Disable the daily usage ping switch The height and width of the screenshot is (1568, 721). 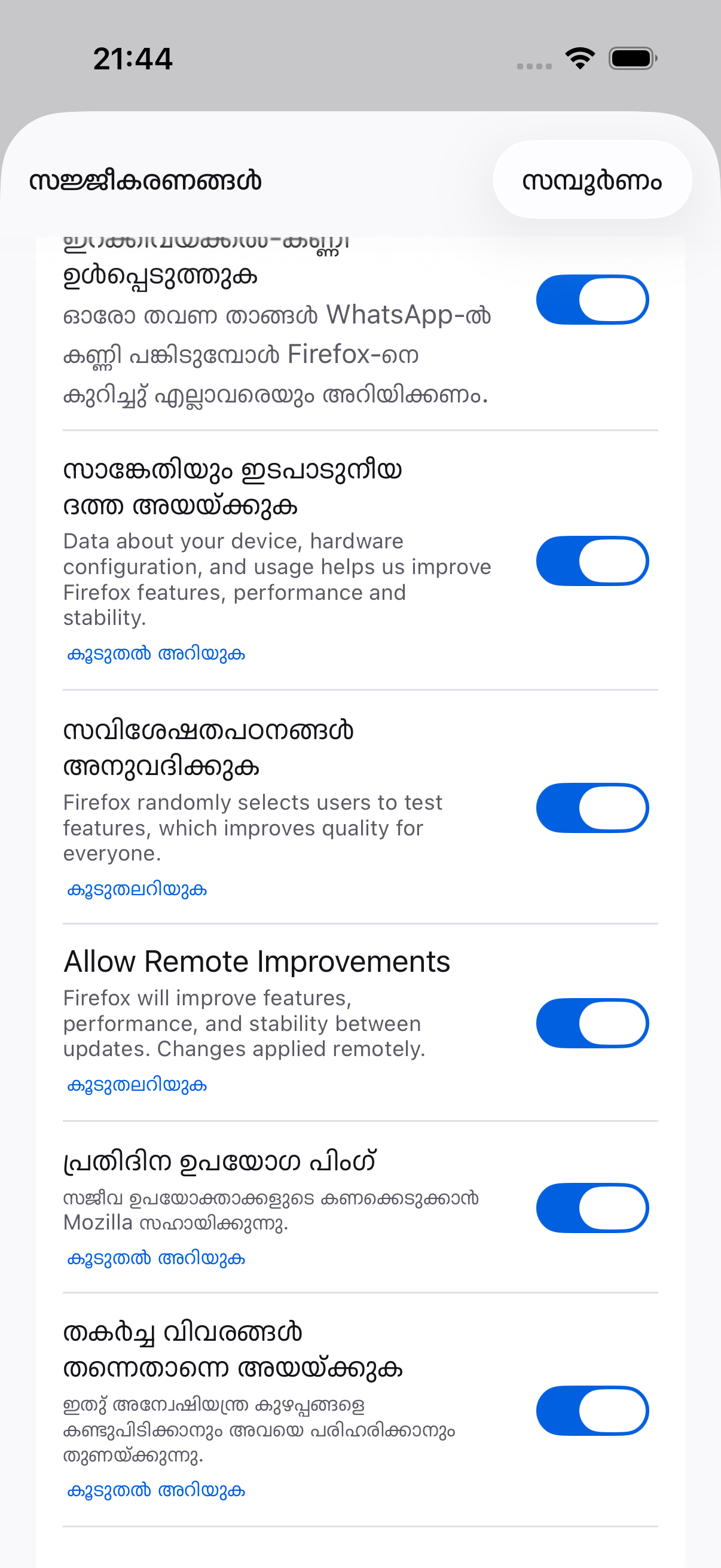[592, 1207]
